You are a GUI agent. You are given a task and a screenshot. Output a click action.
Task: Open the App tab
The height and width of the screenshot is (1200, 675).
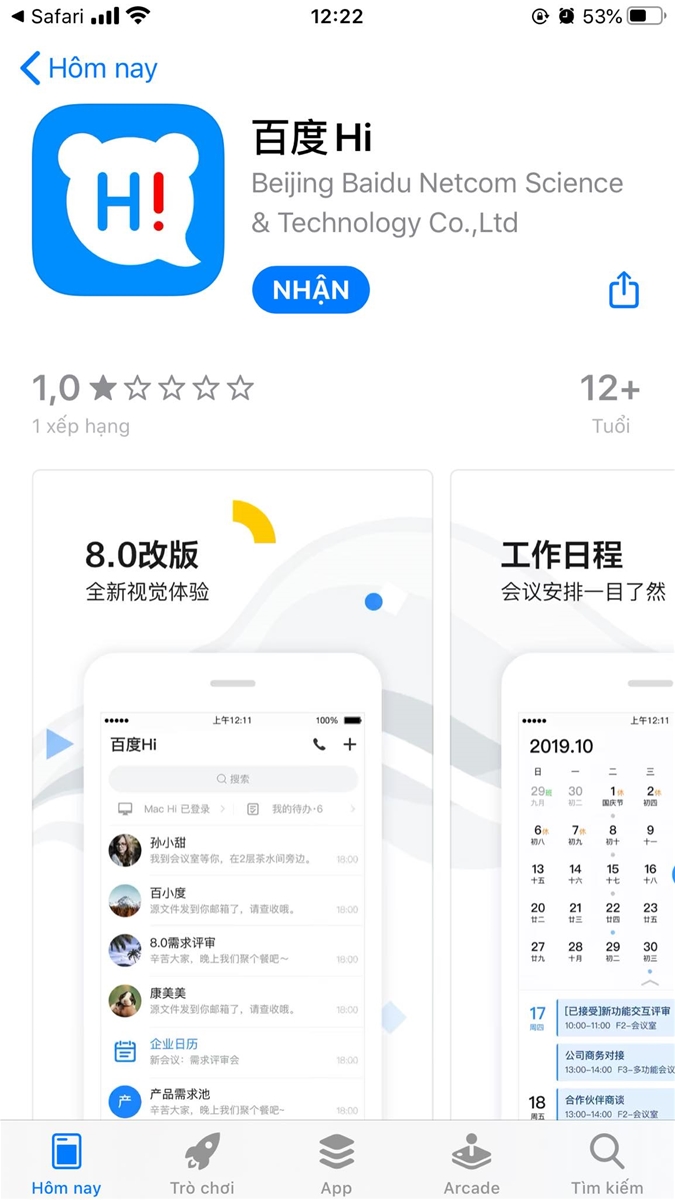tap(336, 1164)
